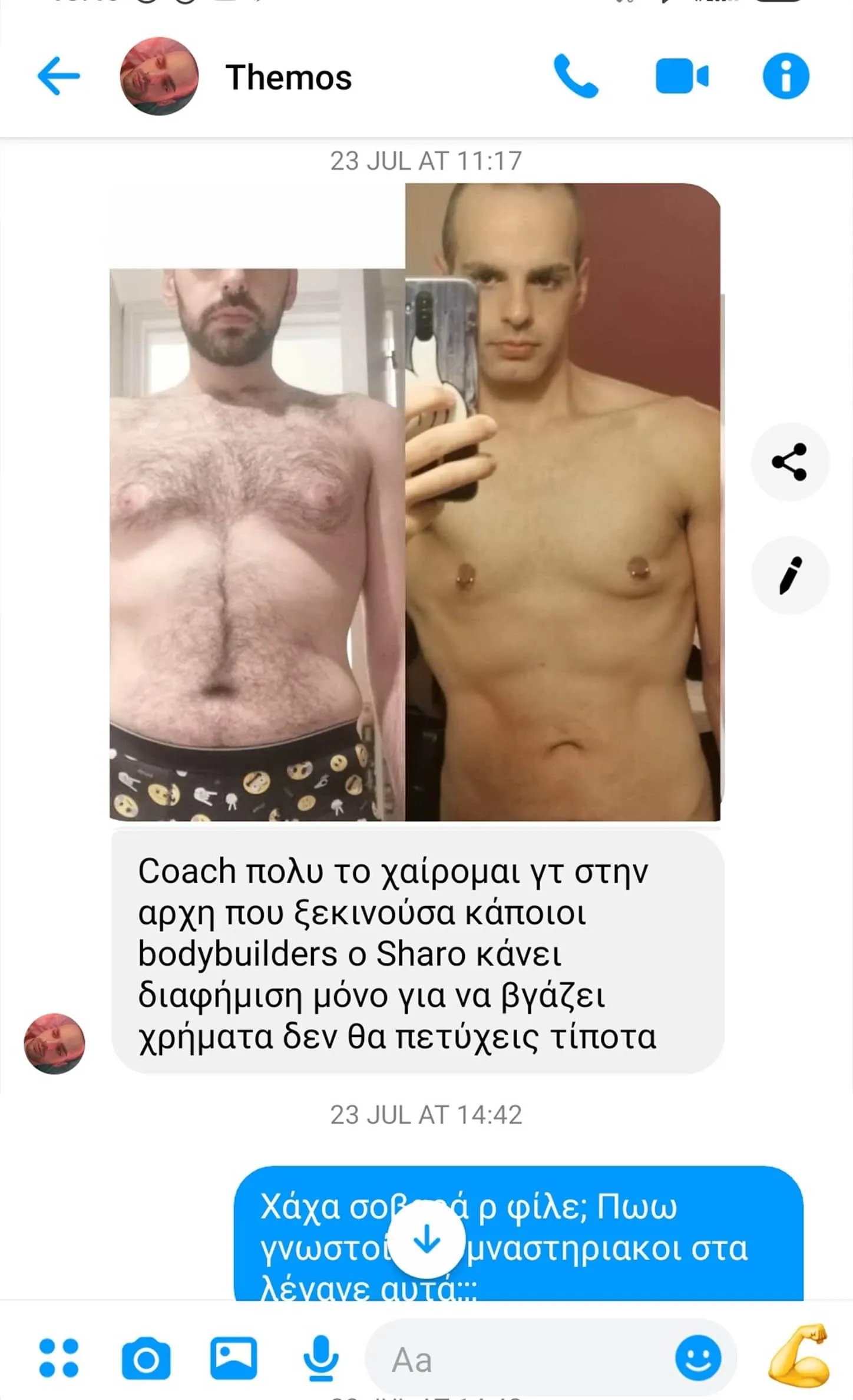Open the gallery to send an image
Screen dimensions: 853x1400
[233, 1358]
